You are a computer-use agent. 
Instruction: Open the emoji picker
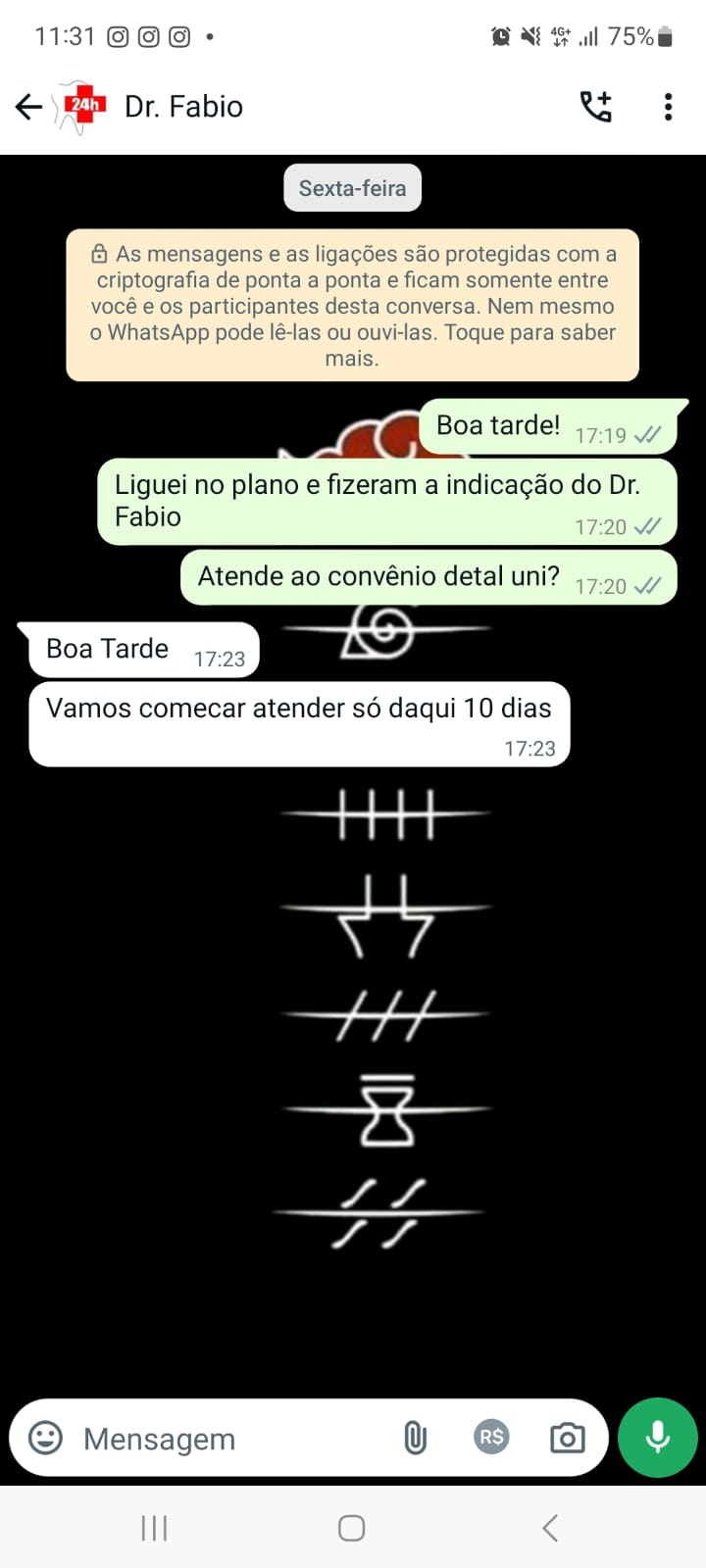pyautogui.click(x=45, y=1438)
